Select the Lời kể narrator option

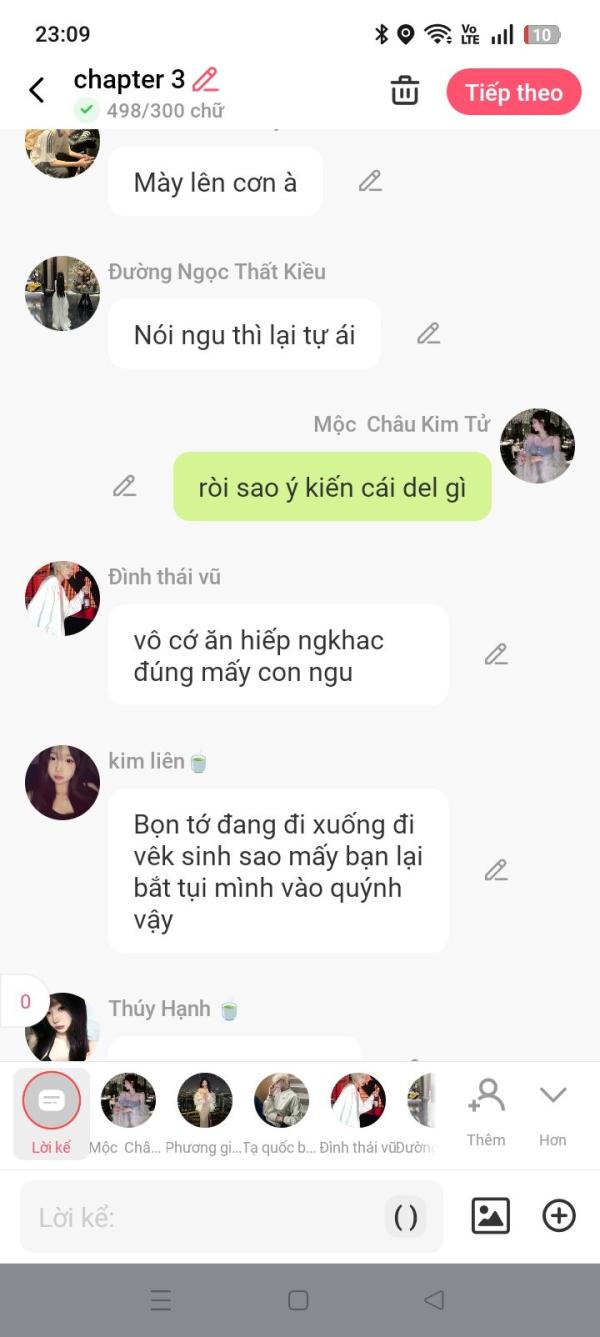[51, 1113]
